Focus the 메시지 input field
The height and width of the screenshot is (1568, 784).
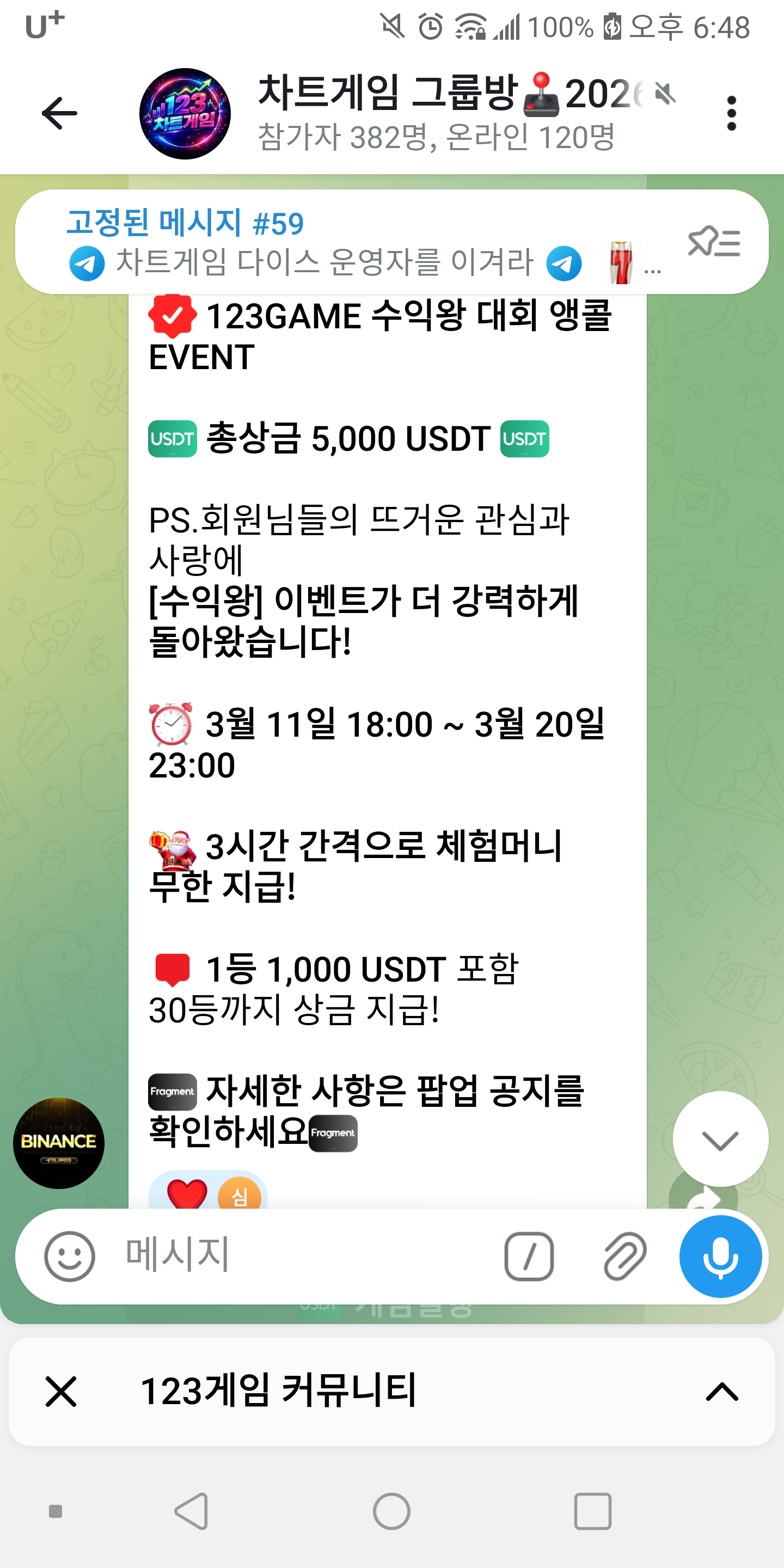pyautogui.click(x=304, y=1255)
